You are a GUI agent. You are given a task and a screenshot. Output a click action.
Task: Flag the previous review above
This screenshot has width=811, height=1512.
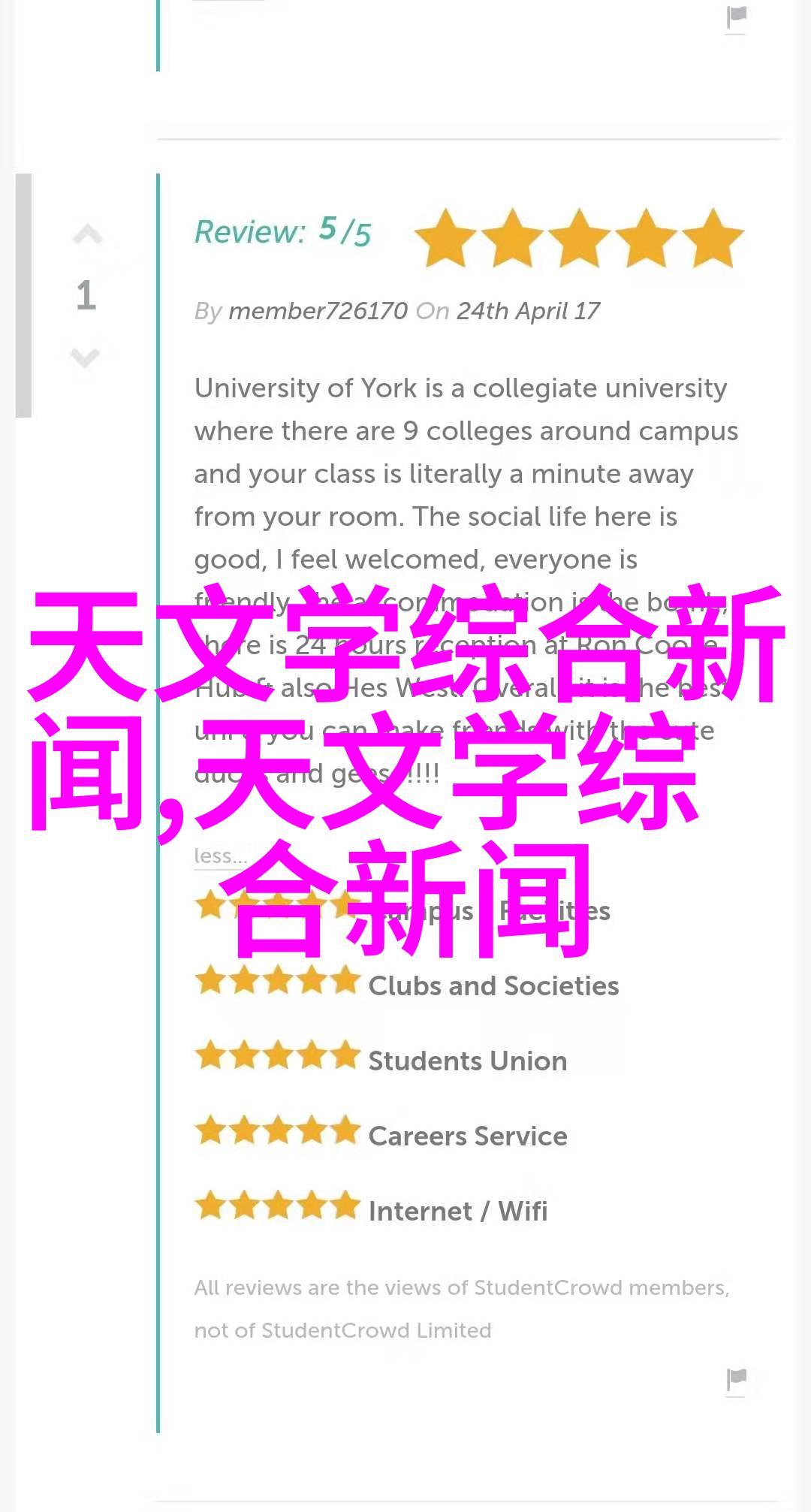736,17
